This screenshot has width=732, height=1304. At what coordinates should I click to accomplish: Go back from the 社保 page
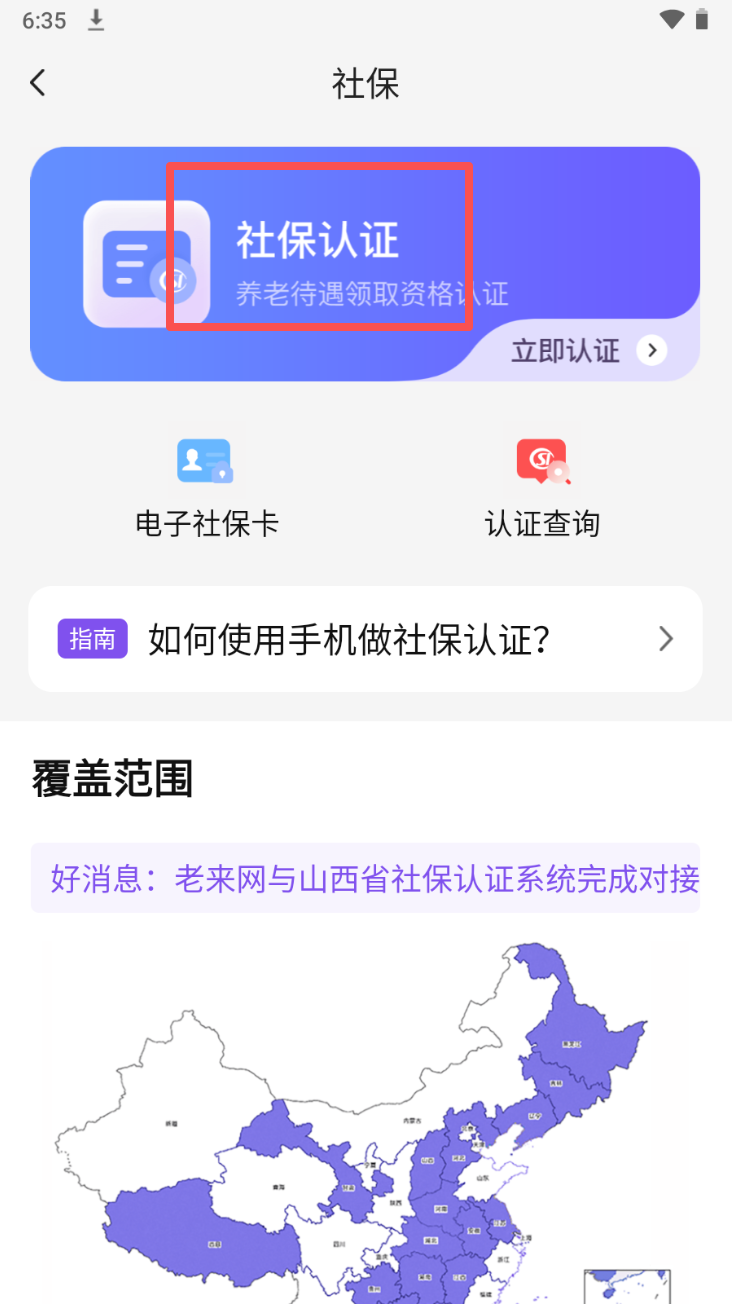tap(38, 83)
